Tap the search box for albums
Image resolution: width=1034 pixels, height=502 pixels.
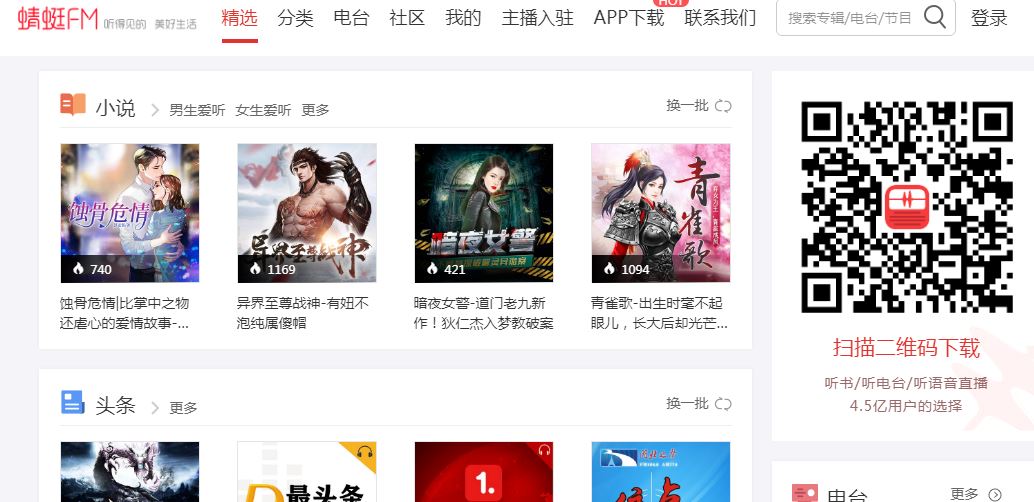848,18
